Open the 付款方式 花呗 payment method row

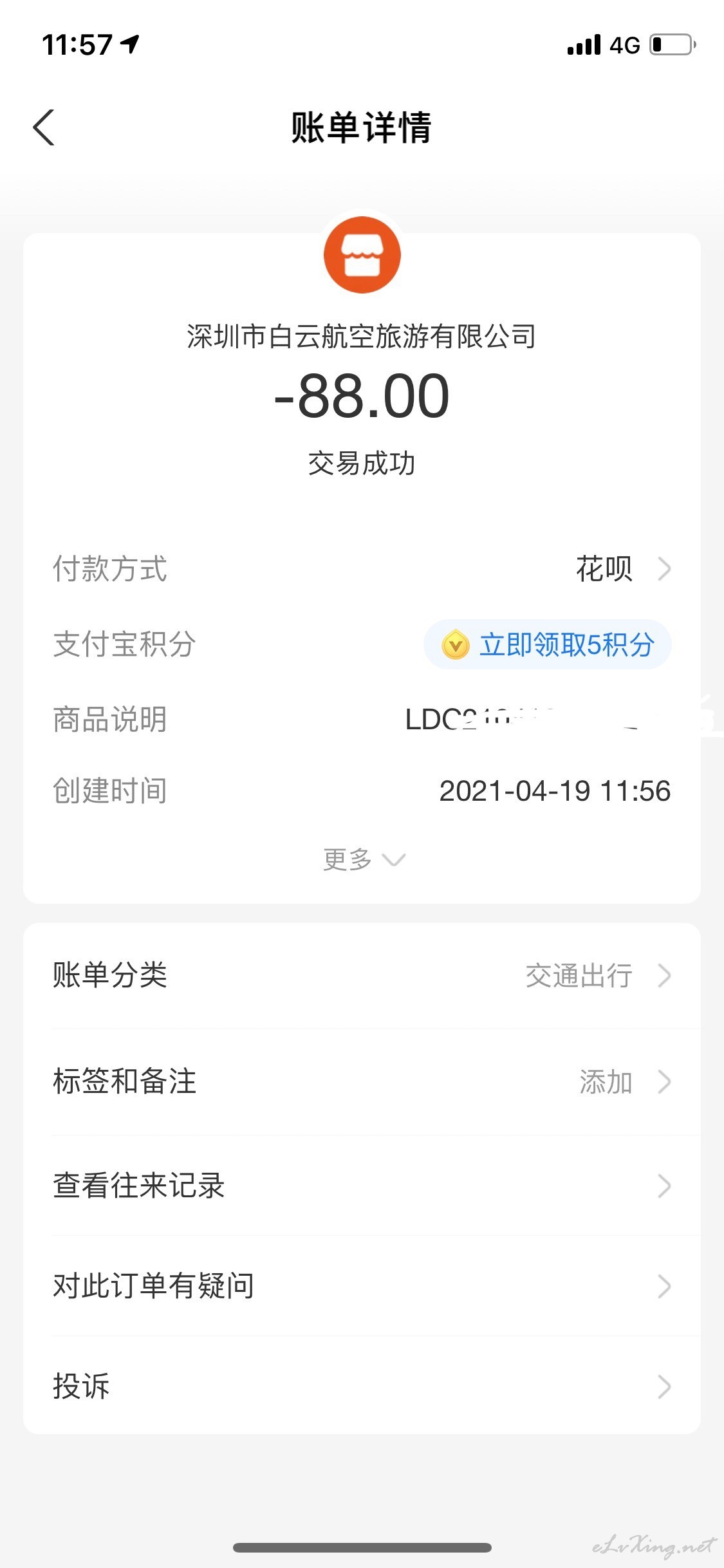click(362, 569)
